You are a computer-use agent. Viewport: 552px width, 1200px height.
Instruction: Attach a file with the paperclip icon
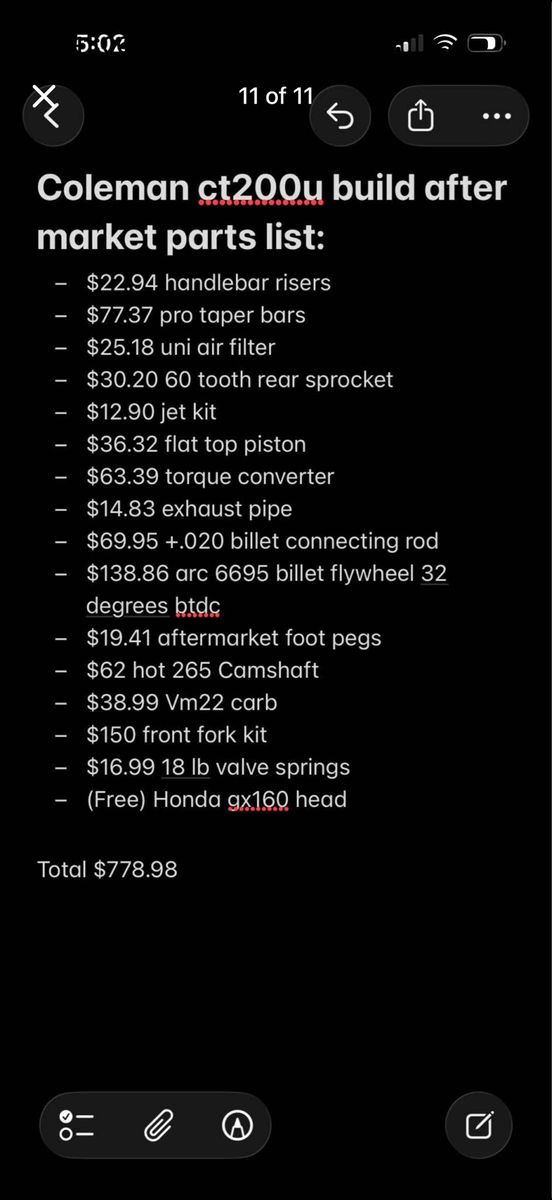pos(157,1125)
